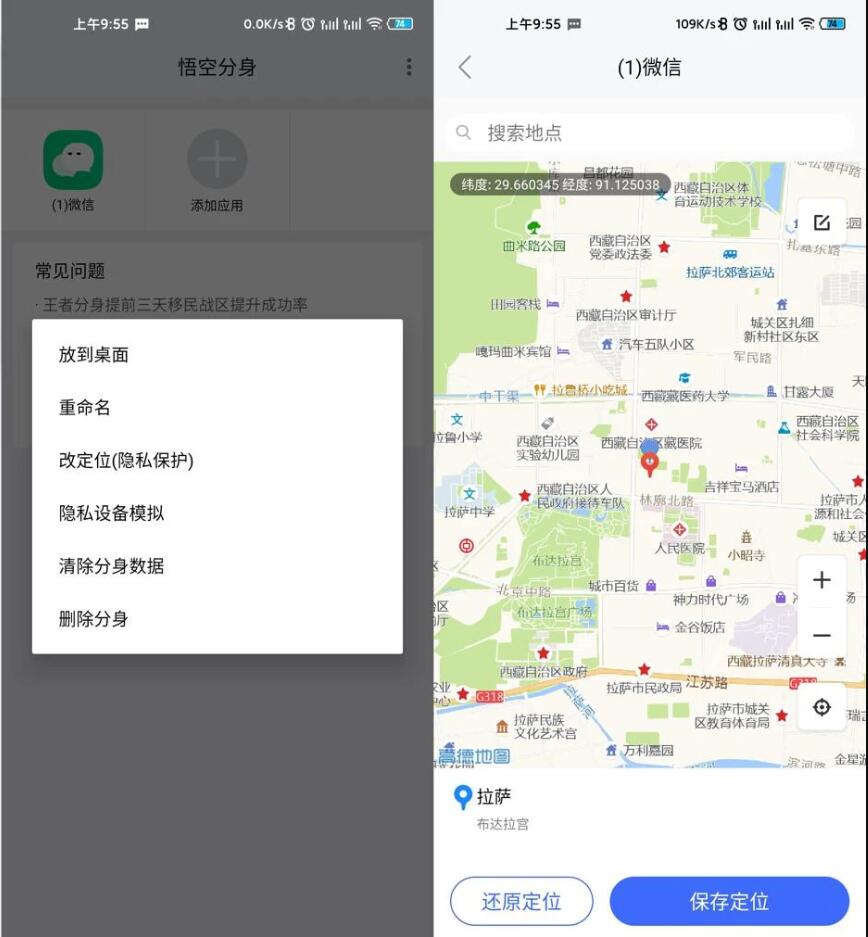This screenshot has height=937, width=868.
Task: Open the edit coordinates icon on the map
Action: 821,223
